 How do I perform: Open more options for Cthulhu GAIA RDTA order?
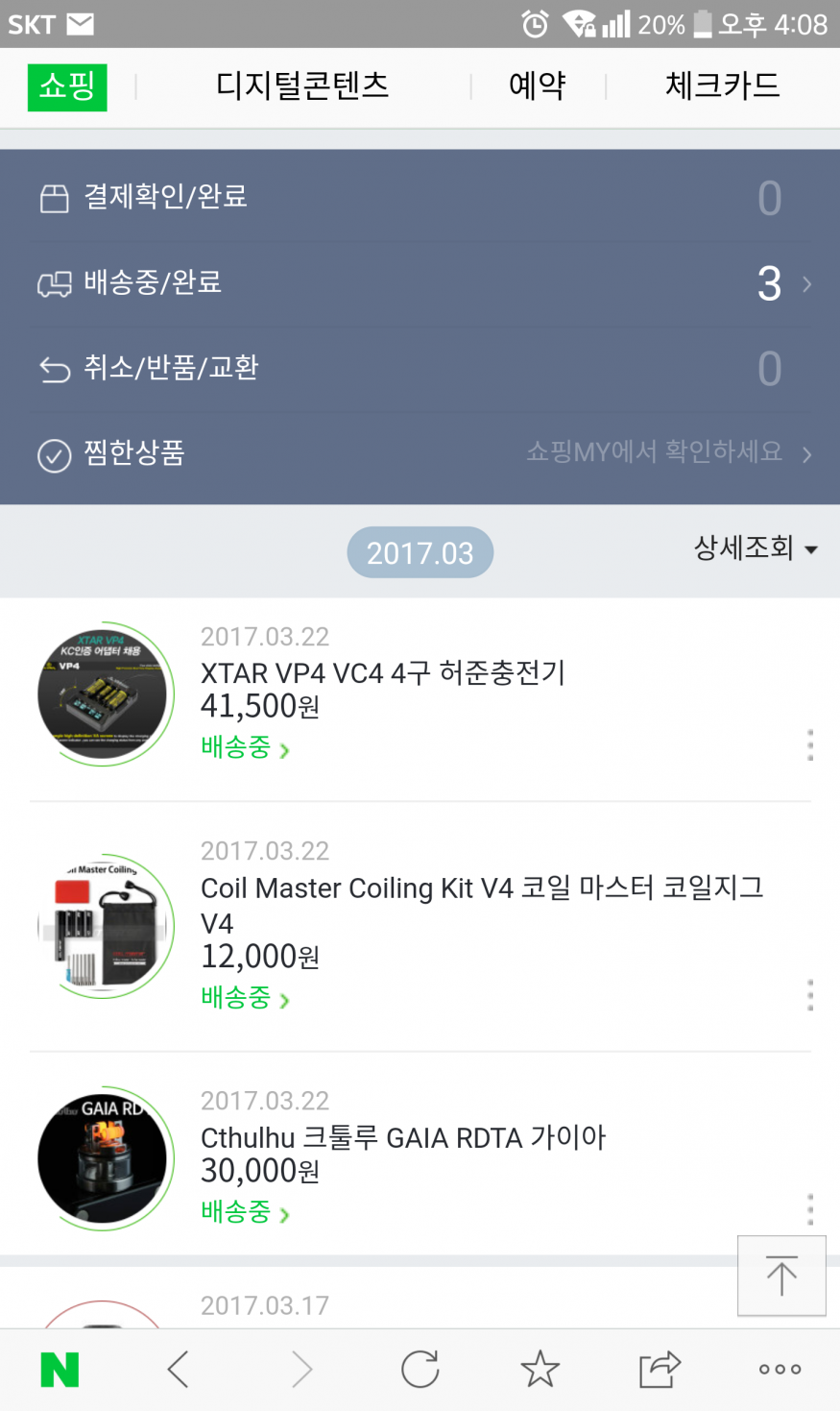tap(810, 1209)
